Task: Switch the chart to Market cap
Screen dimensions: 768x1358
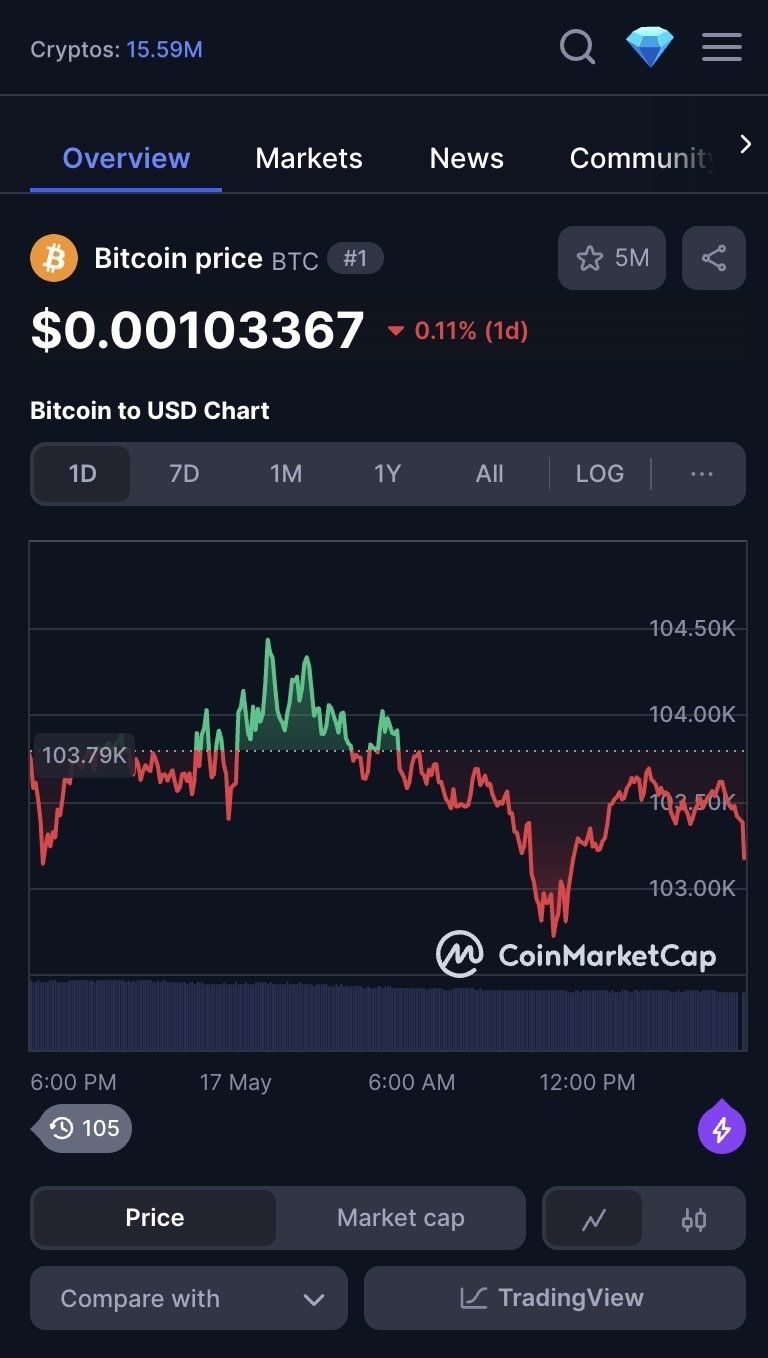Action: 401,1218
